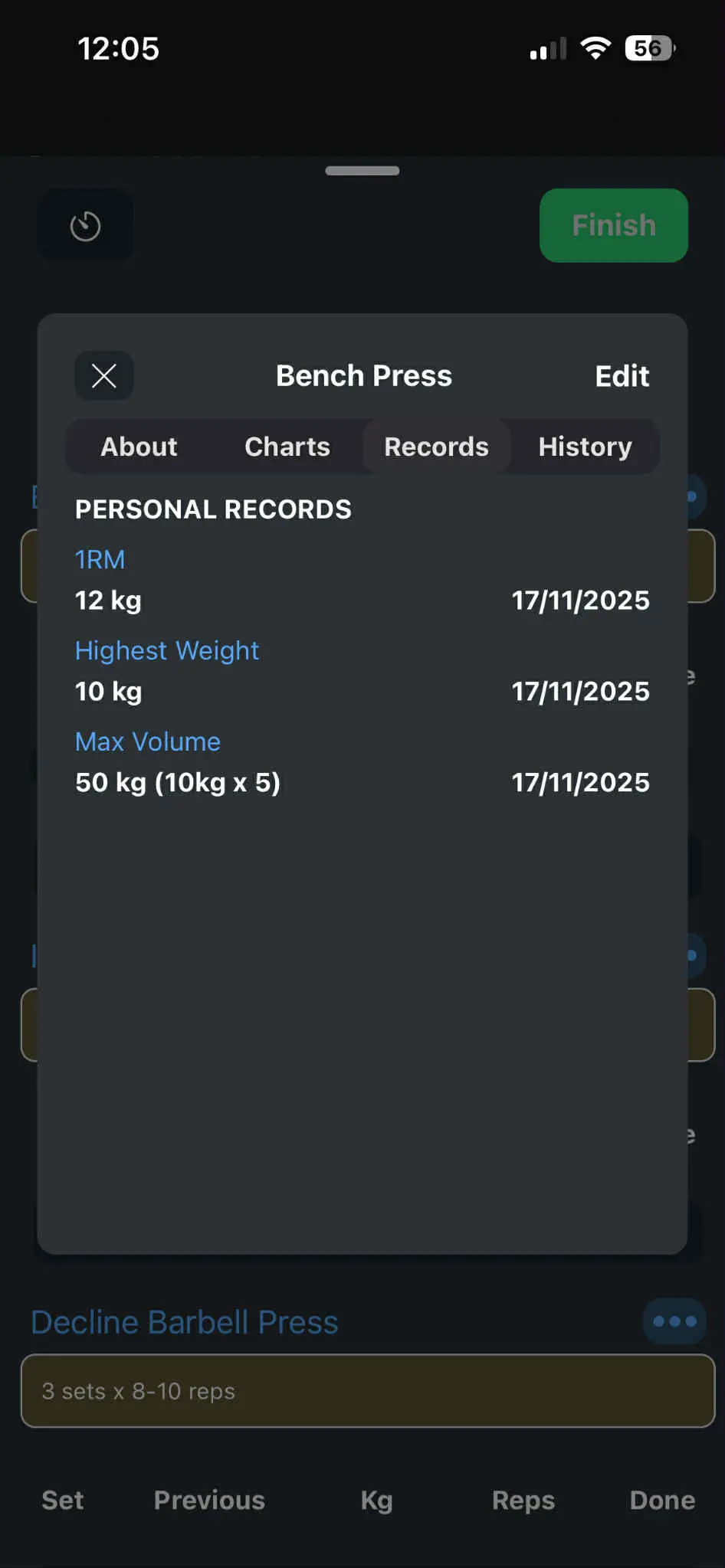Tap the stopwatch dial inside the timer button
Image resolution: width=725 pixels, height=1568 pixels.
point(85,225)
